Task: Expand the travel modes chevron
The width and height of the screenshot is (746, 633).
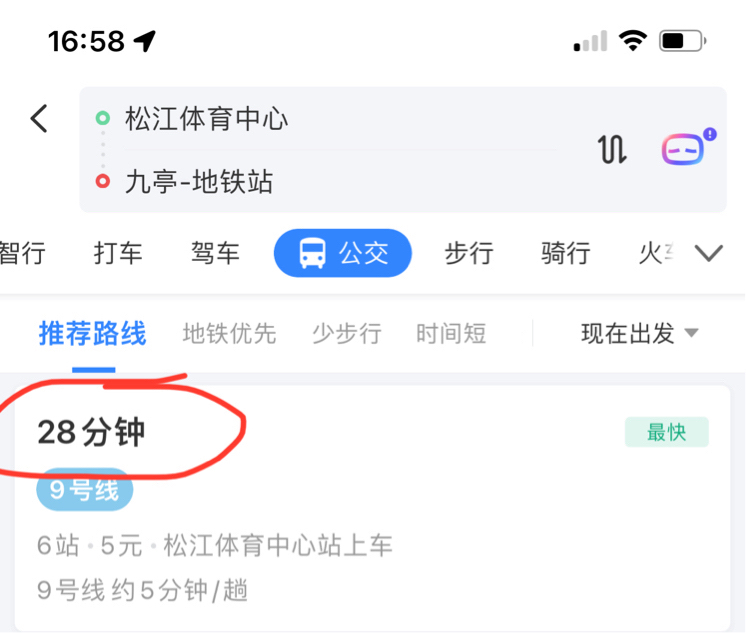Action: tap(708, 253)
